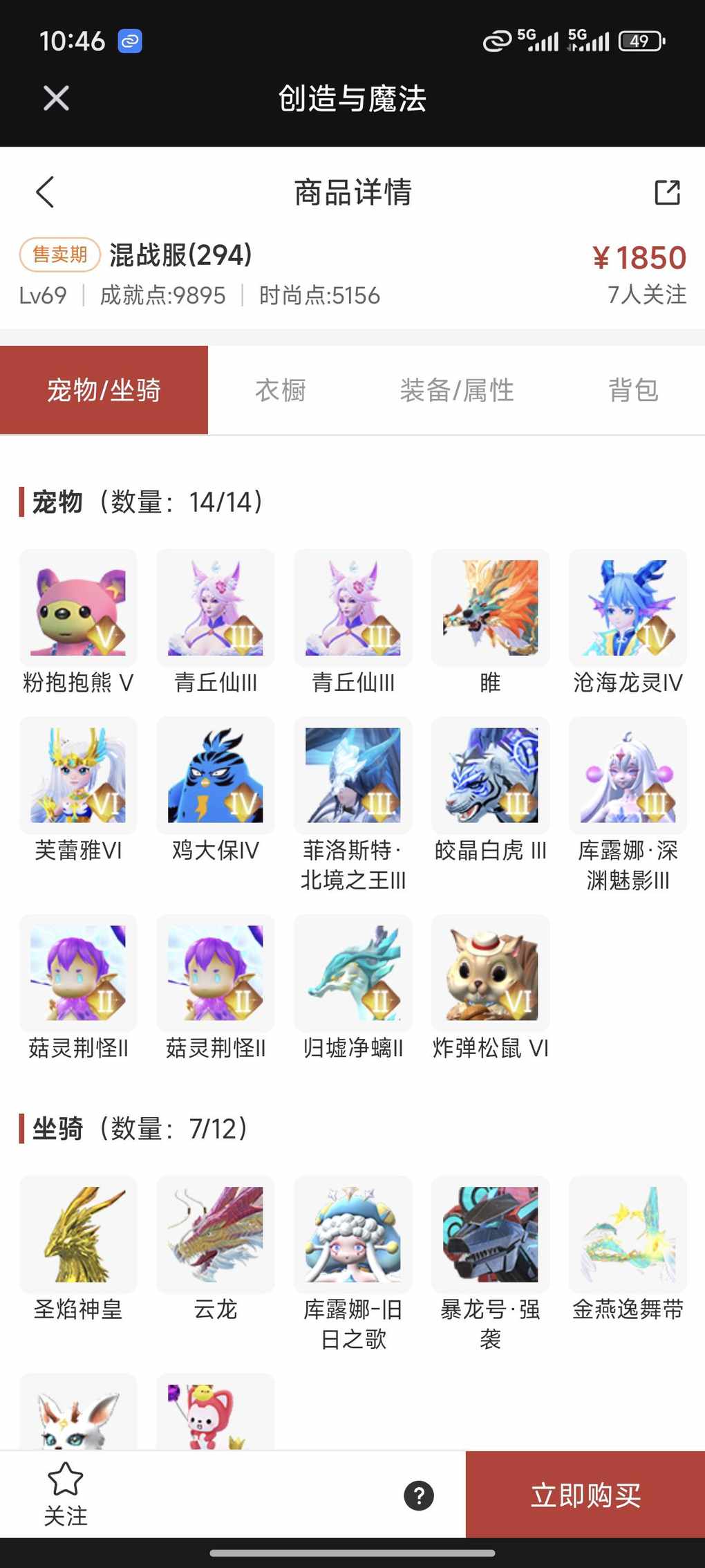The height and width of the screenshot is (1568, 705).
Task: View mount 圣焰神皇
Action: pyautogui.click(x=78, y=1235)
